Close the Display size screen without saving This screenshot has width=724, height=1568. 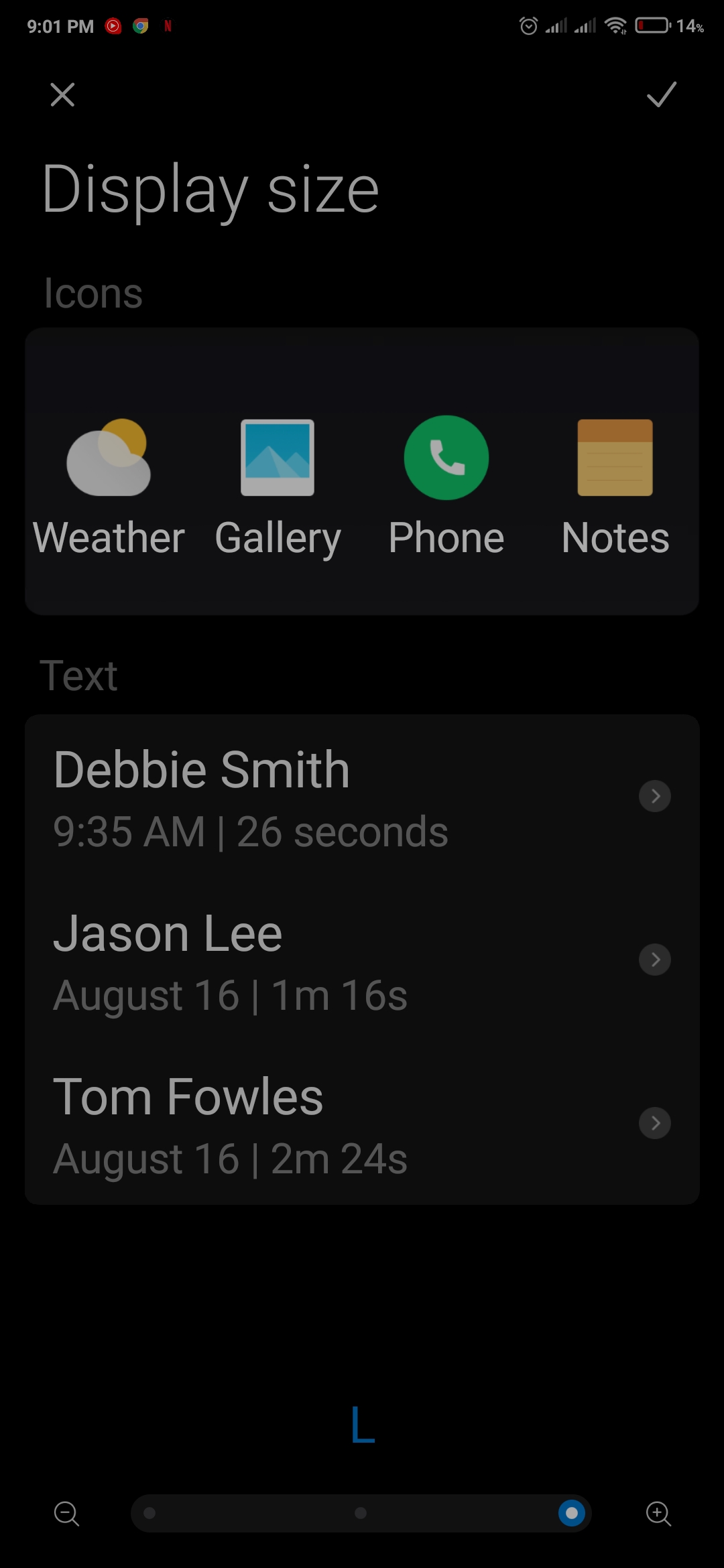pos(62,94)
